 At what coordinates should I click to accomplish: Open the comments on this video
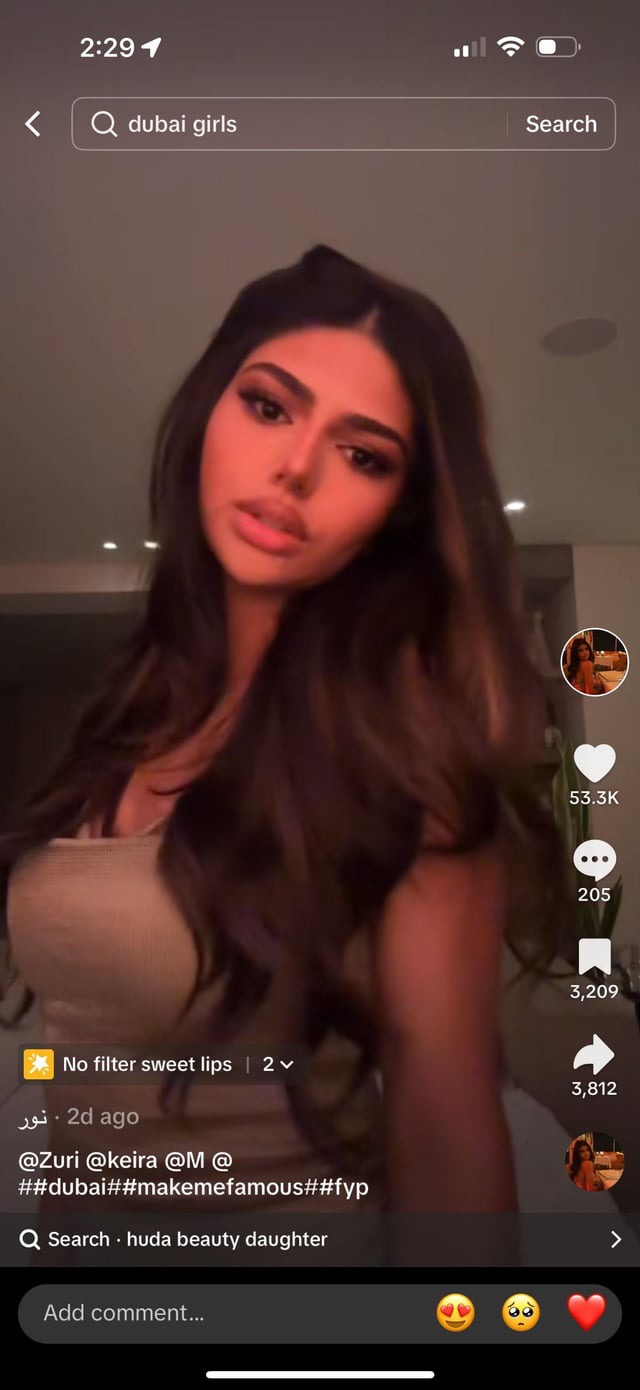click(x=594, y=860)
